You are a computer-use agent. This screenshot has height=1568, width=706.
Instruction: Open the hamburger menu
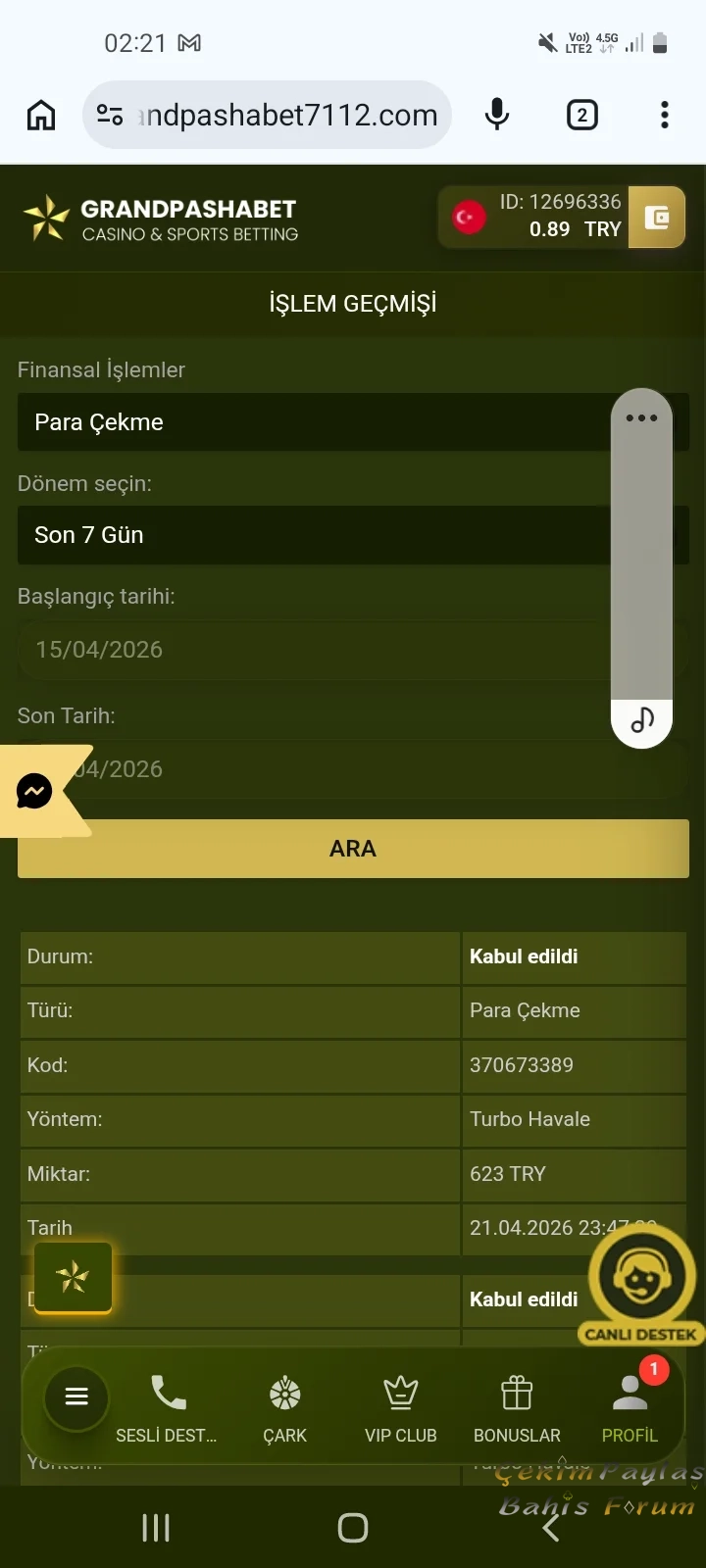coord(76,1397)
